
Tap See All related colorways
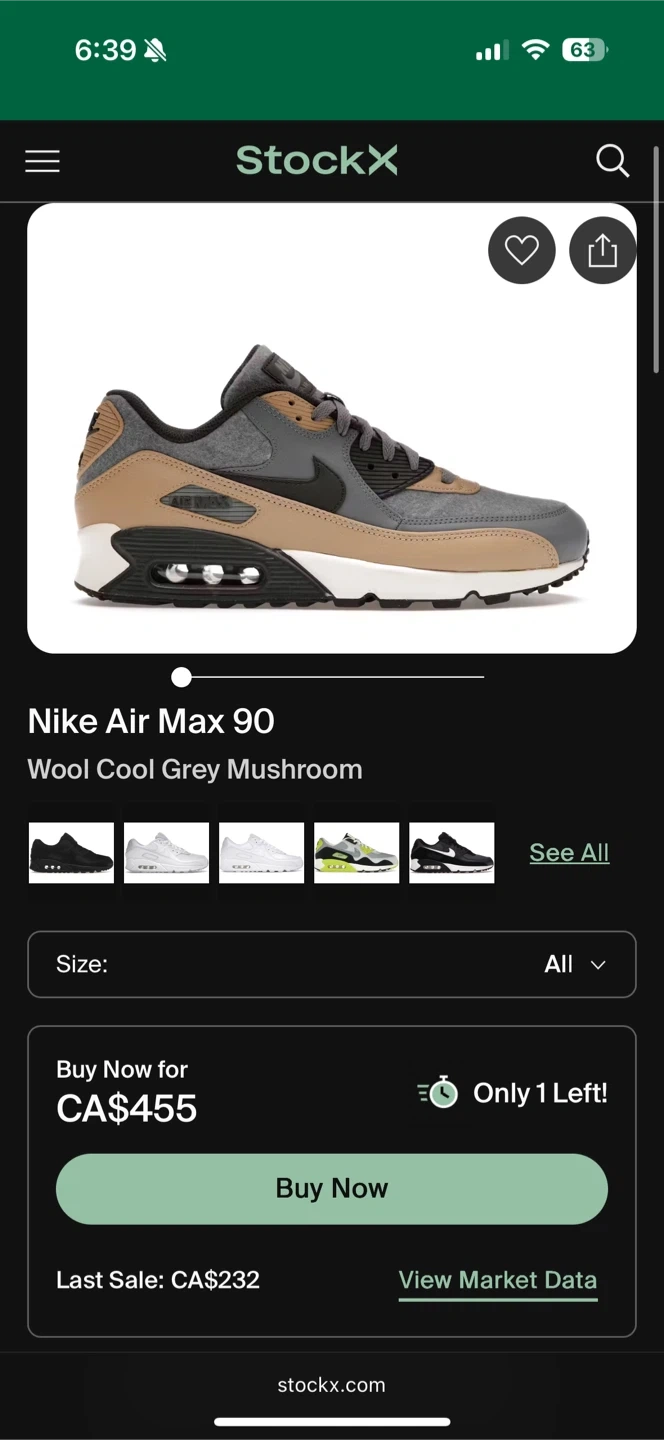point(569,853)
